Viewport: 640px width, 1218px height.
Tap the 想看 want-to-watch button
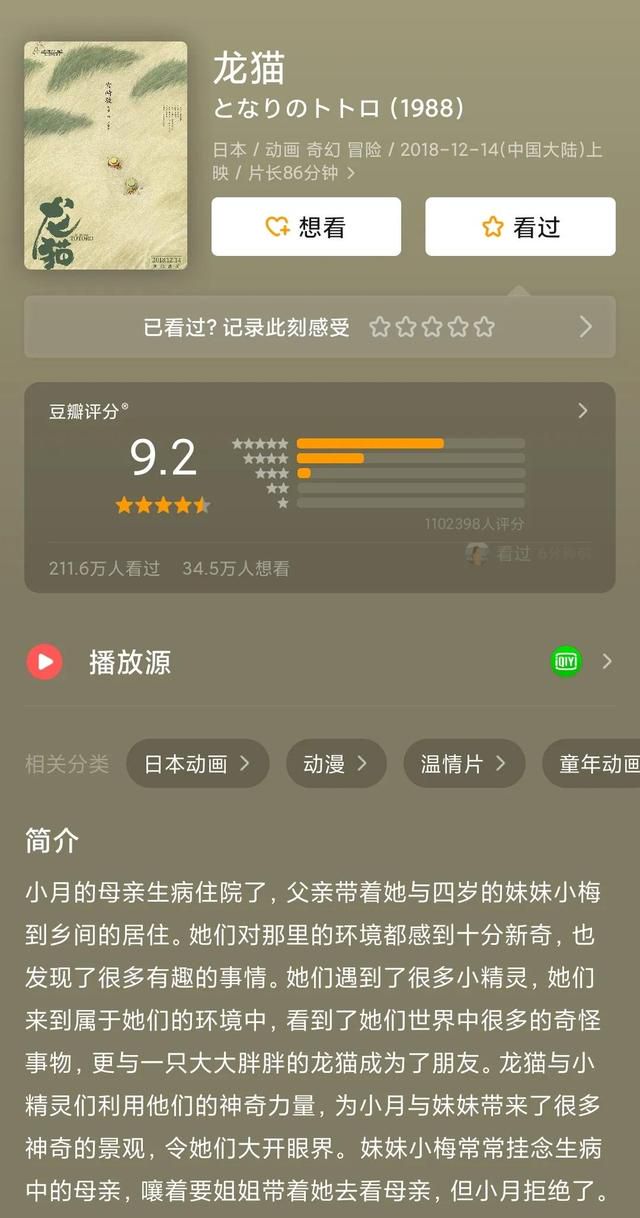click(306, 227)
